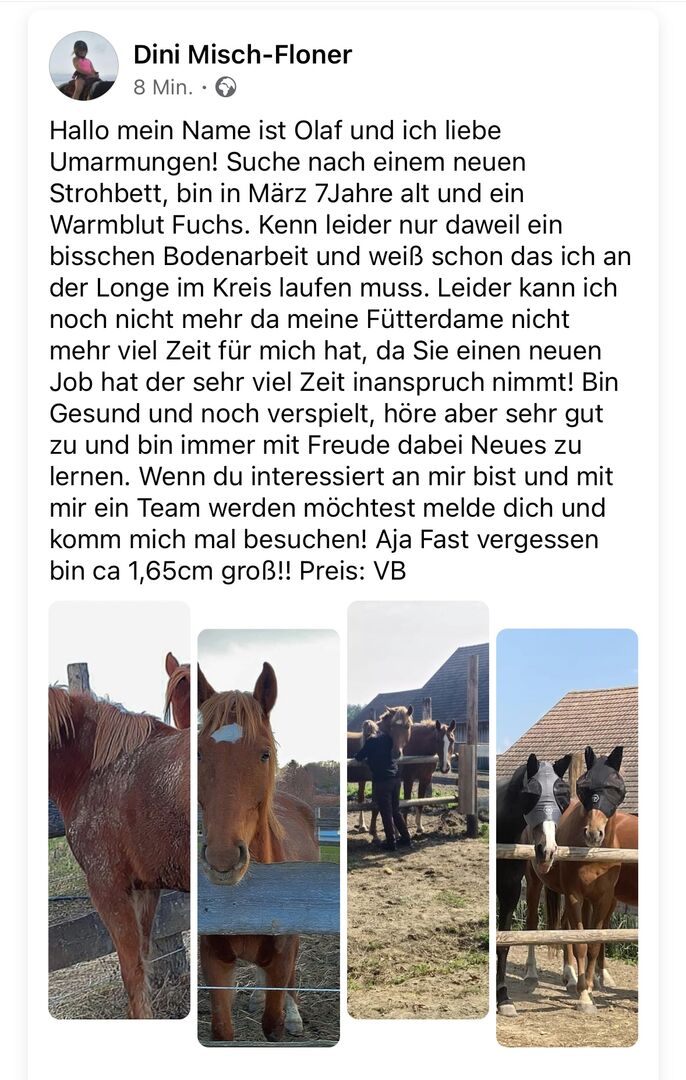View the second photo of horse's face

pos(268,838)
